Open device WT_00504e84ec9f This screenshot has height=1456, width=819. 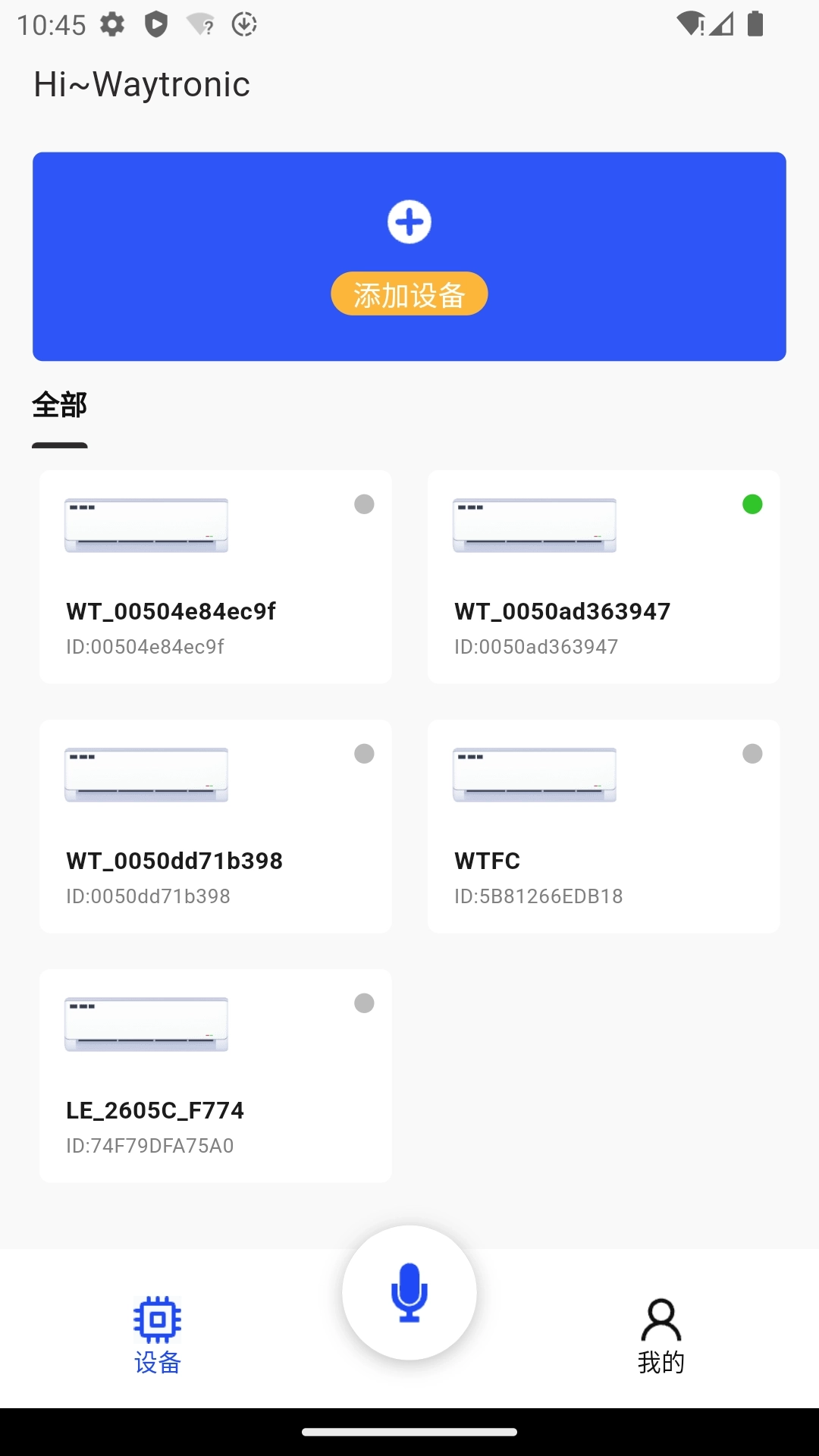(215, 576)
